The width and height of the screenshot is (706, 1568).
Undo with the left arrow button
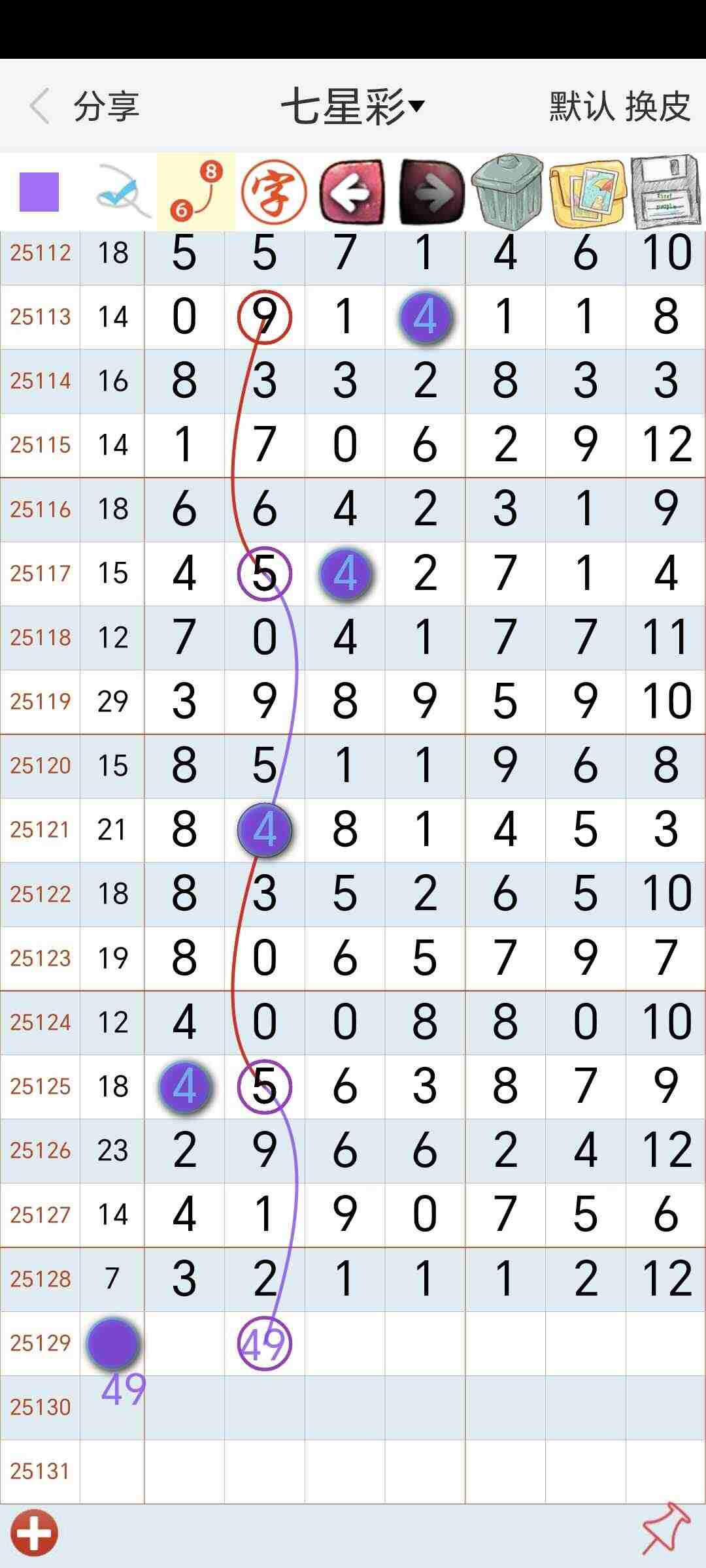coord(352,193)
